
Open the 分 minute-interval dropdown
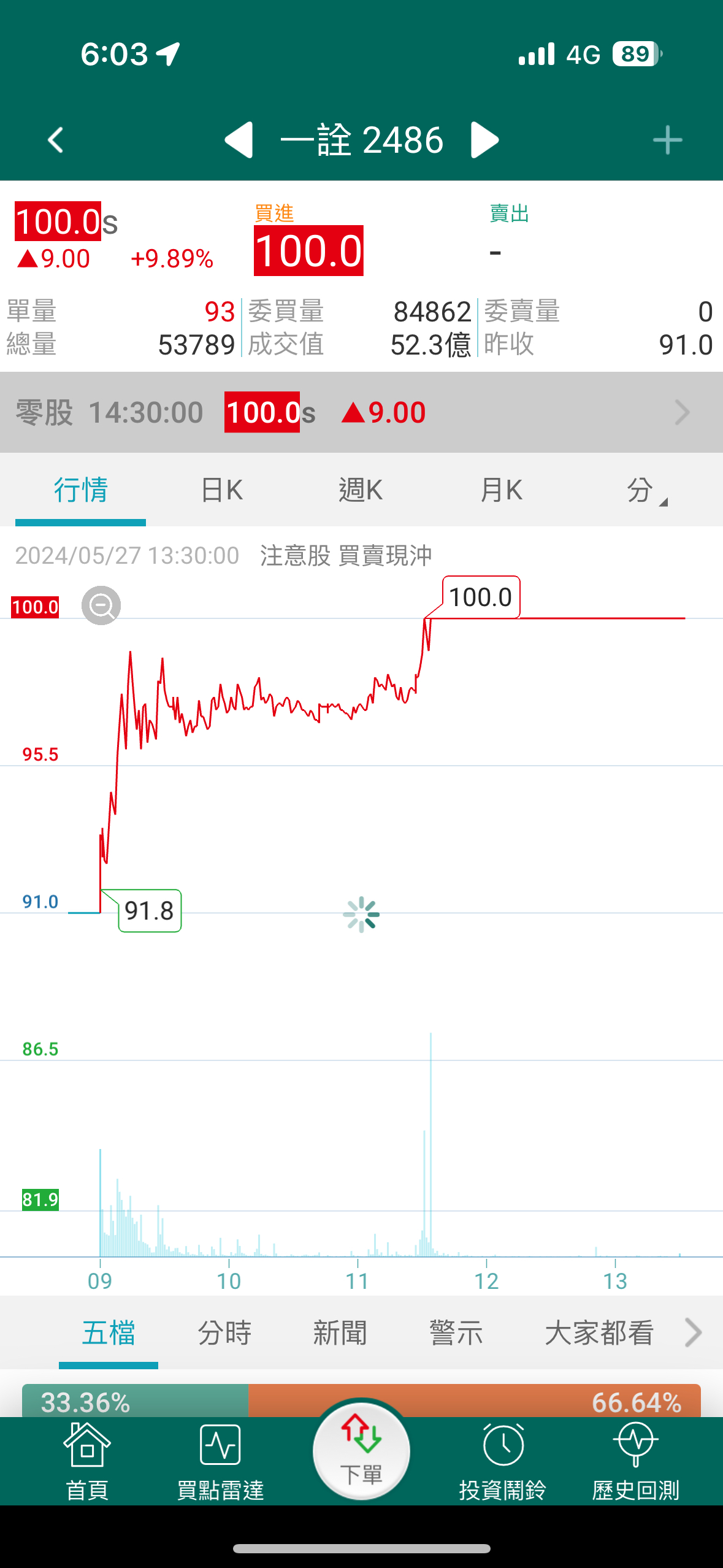tap(645, 491)
